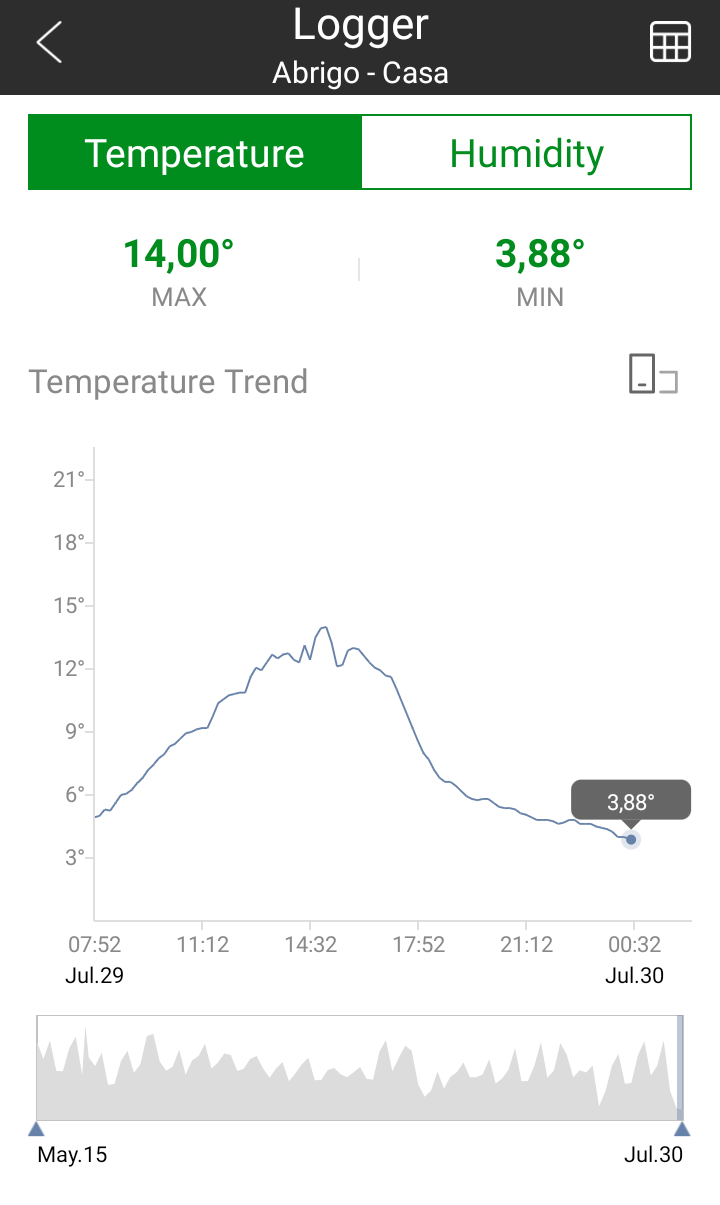This screenshot has height=1205, width=720.
Task: Rotate the Temperature Trend chart to landscape
Action: pyautogui.click(x=653, y=374)
